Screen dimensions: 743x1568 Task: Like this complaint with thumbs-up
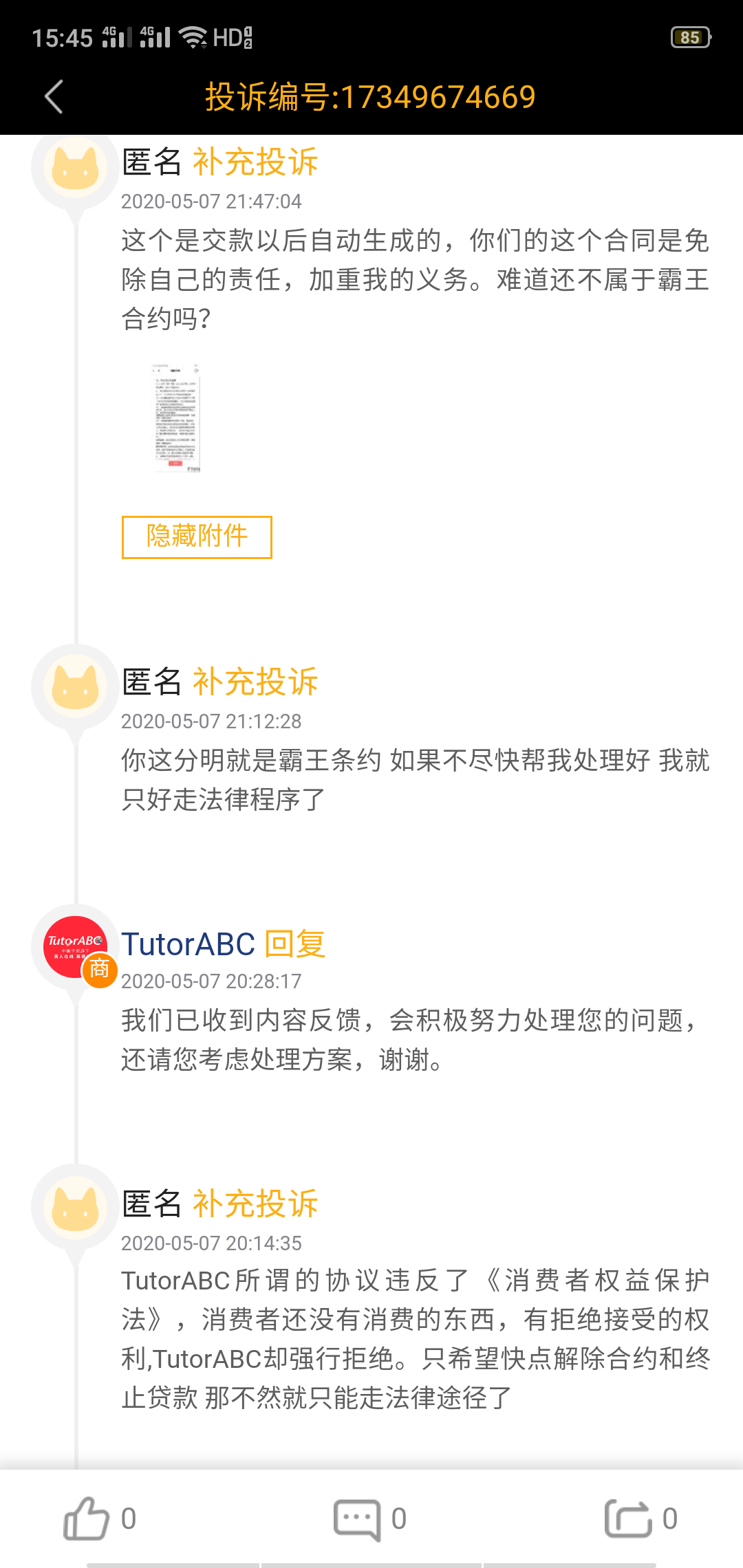[87, 1518]
